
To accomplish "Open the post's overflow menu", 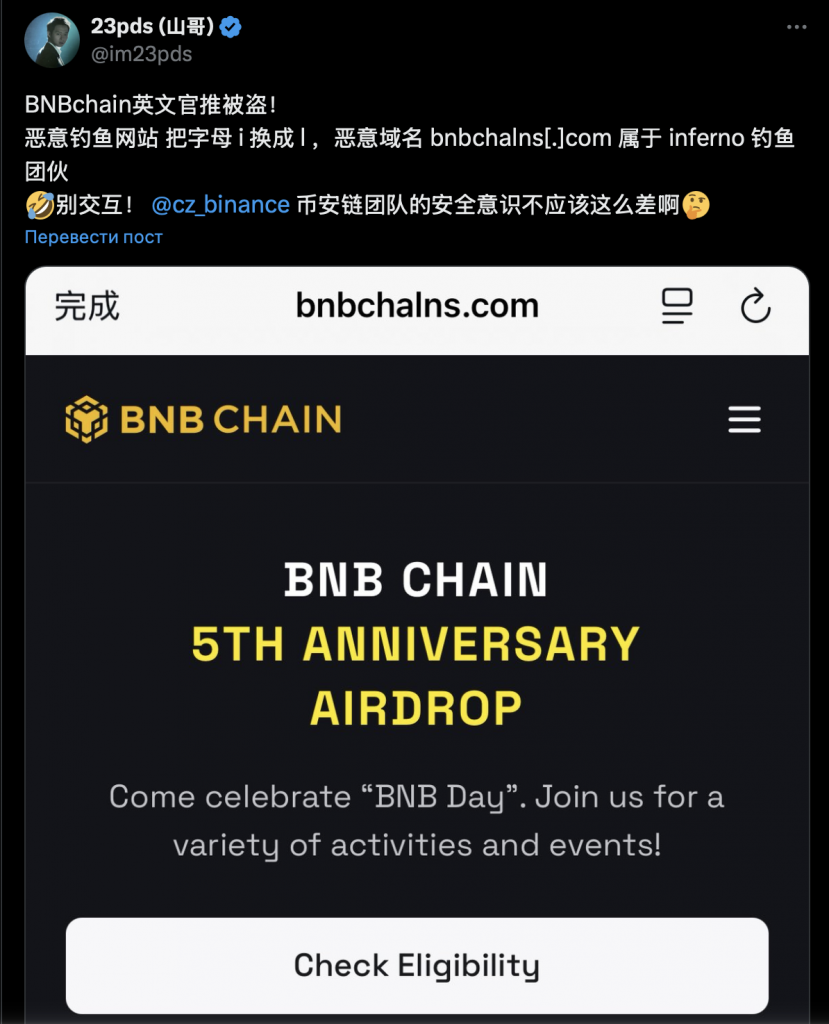I will 796,27.
